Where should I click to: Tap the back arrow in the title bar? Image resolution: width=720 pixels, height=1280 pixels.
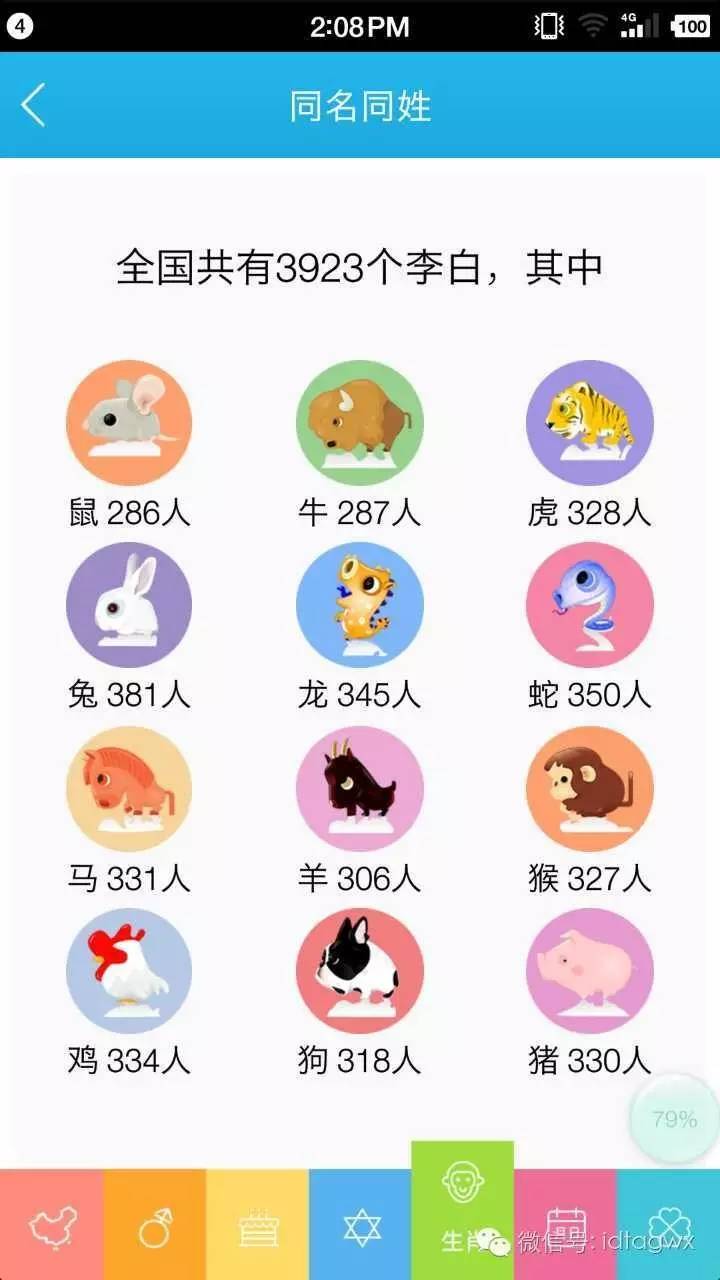pos(34,105)
